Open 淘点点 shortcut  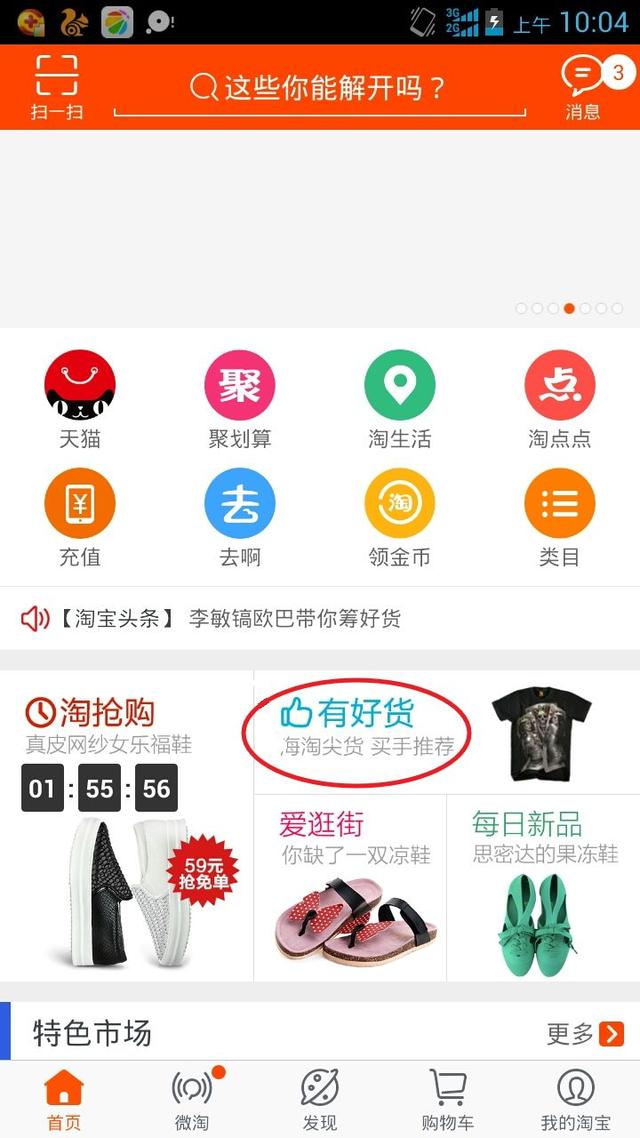click(x=560, y=399)
